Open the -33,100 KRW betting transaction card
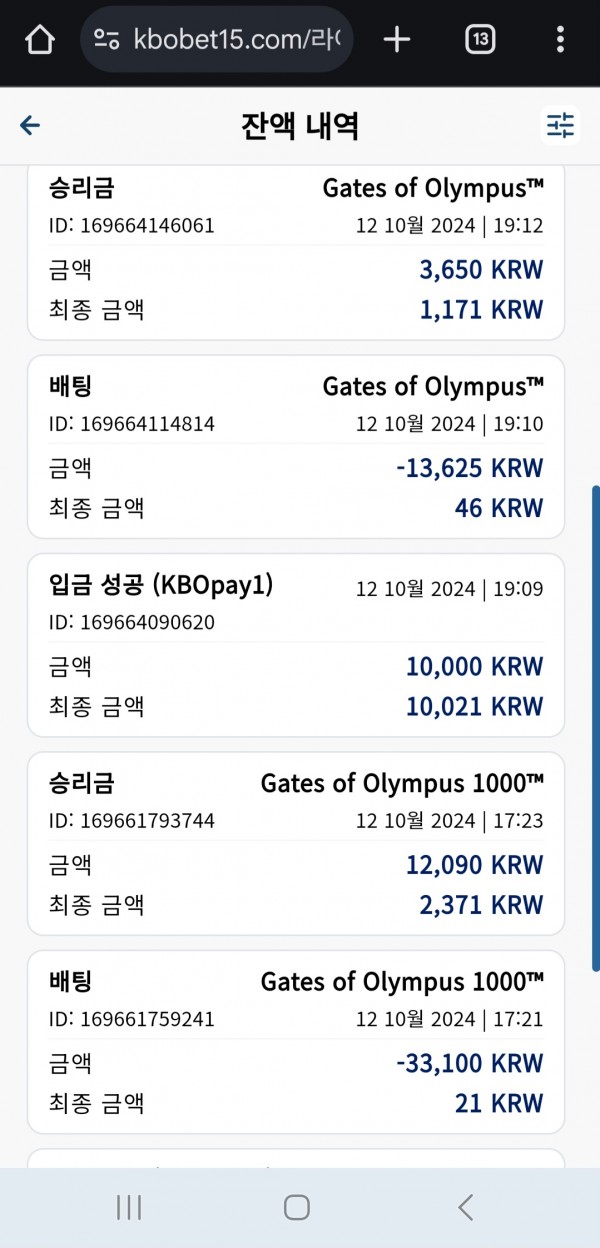The width and height of the screenshot is (600, 1248). pyautogui.click(x=296, y=1042)
